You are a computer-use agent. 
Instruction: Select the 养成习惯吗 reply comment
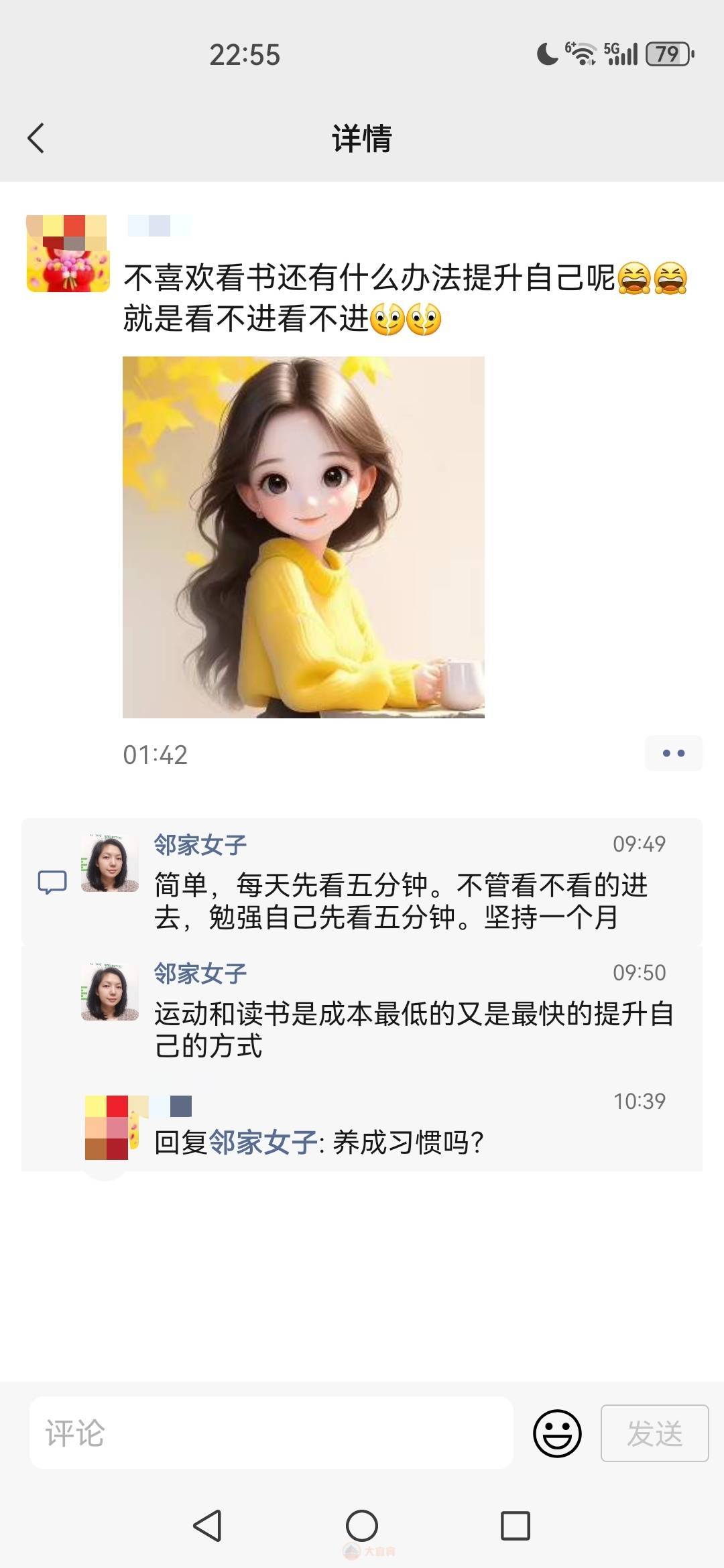[x=408, y=1142]
